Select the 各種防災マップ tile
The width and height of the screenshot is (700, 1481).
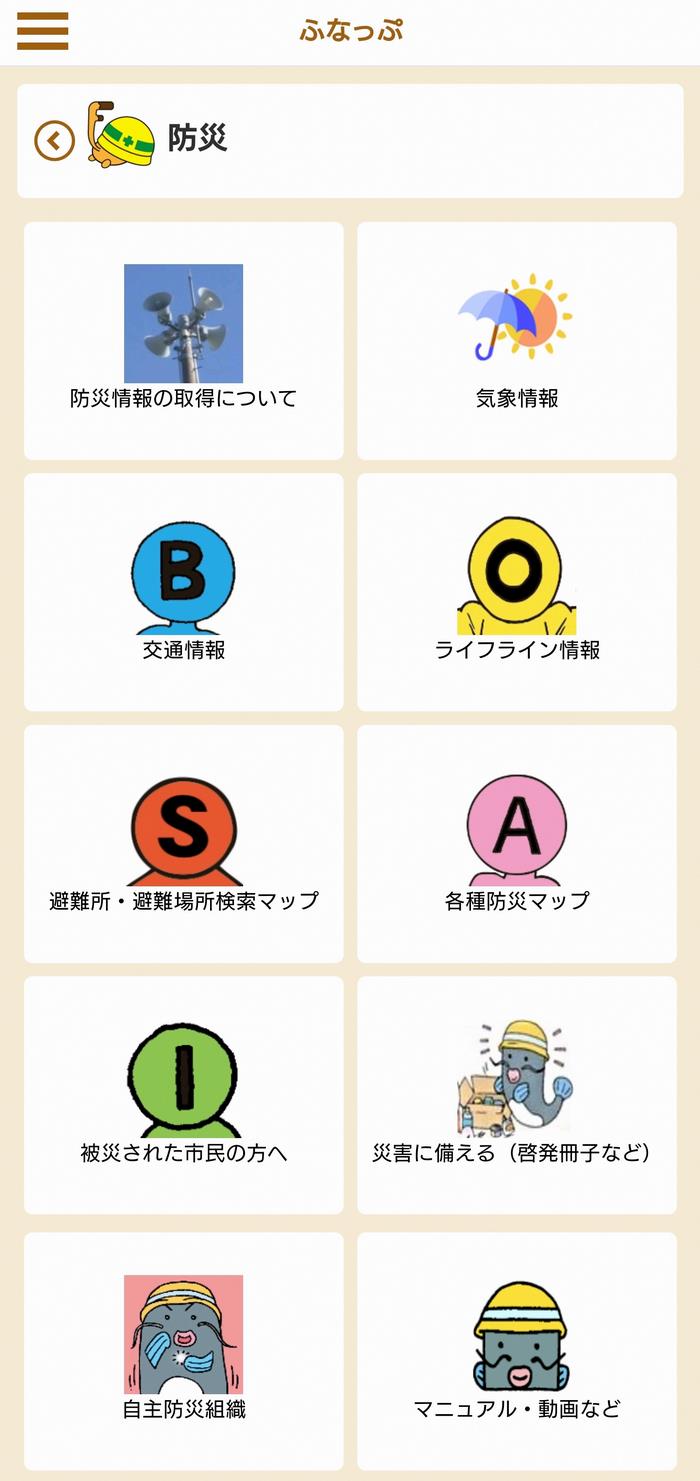[517, 844]
